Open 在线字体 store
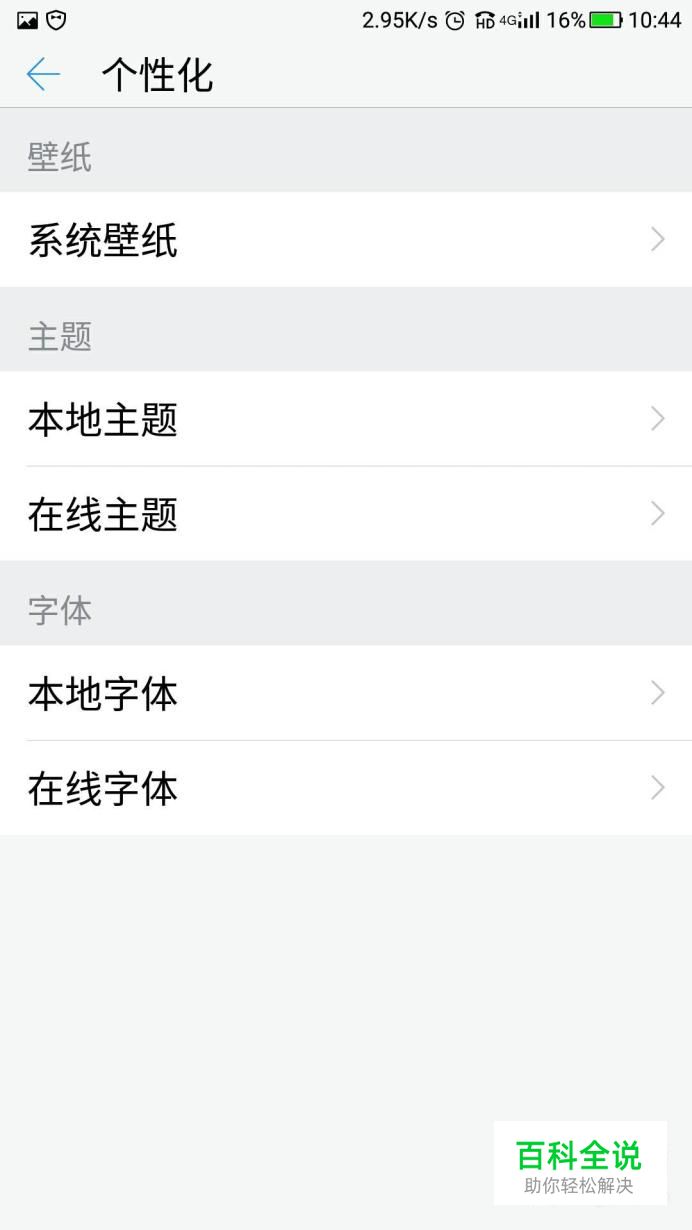Image resolution: width=692 pixels, height=1230 pixels. pos(346,788)
